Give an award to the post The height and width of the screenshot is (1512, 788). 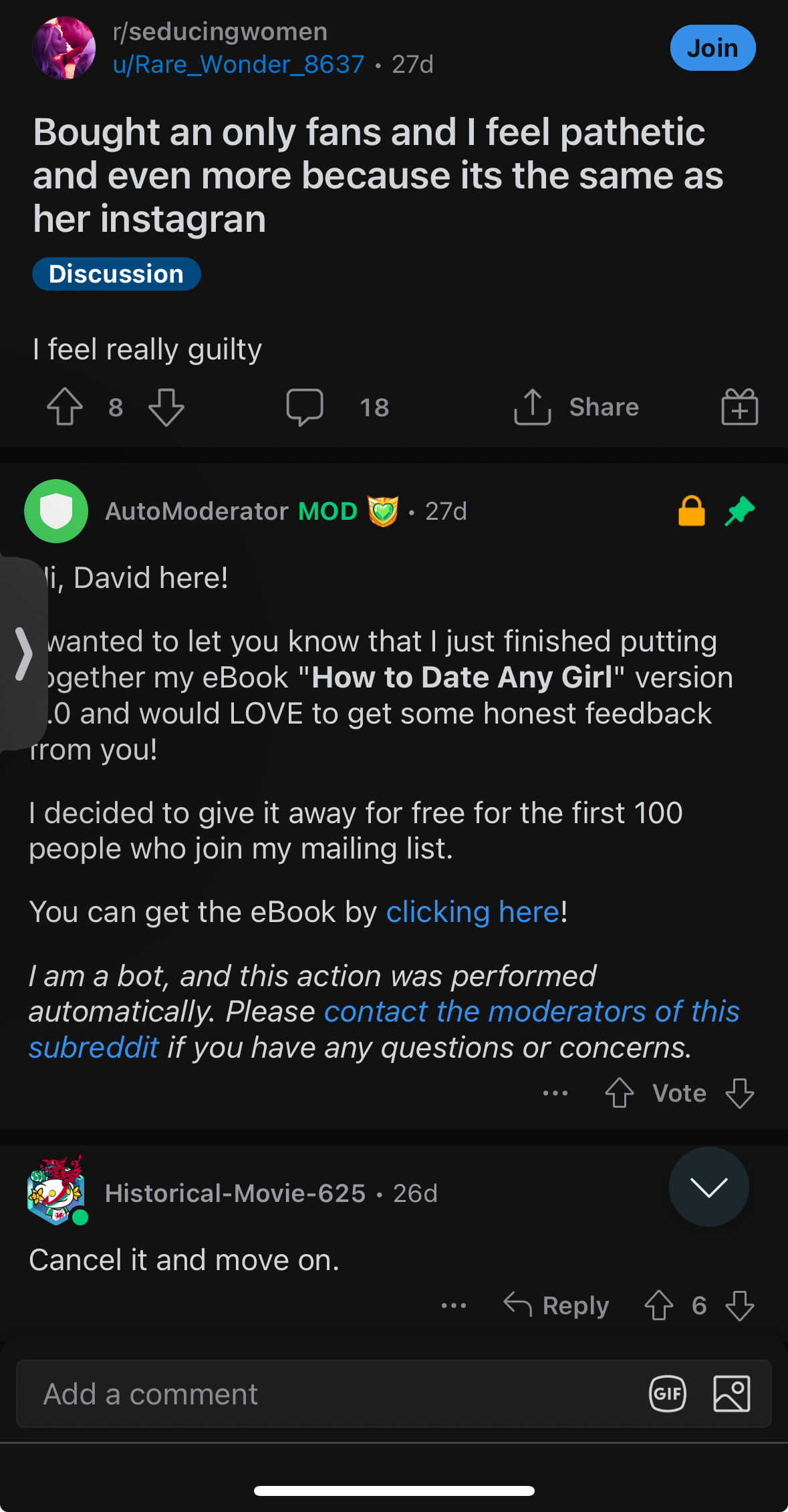pyautogui.click(x=740, y=407)
